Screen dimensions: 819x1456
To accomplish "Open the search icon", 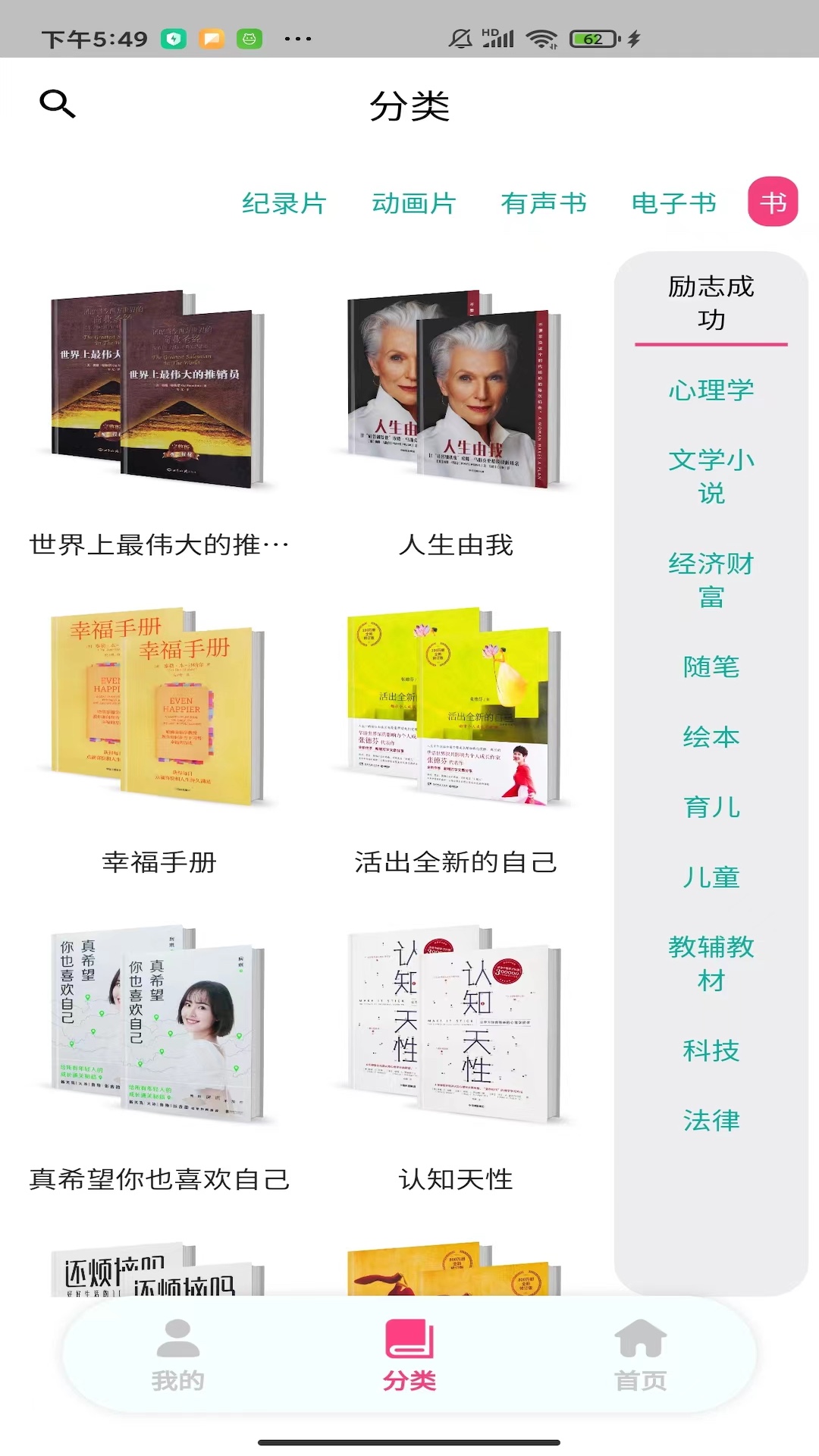I will 58,104.
